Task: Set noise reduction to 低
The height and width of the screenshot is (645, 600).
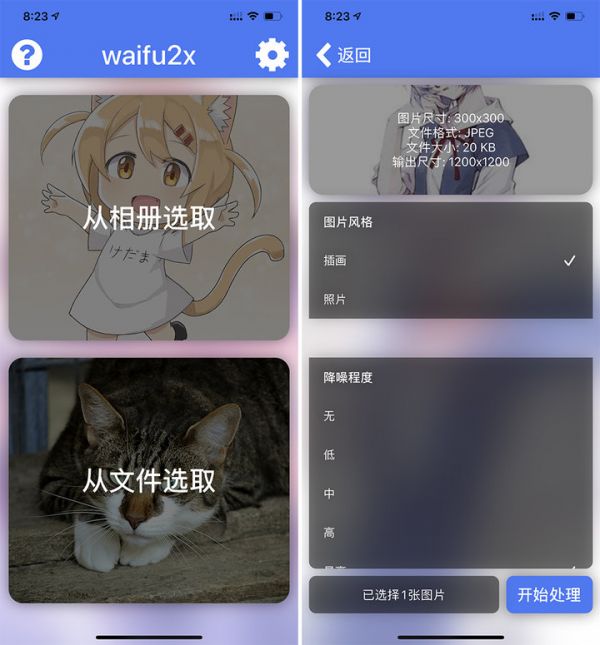Action: pos(450,455)
